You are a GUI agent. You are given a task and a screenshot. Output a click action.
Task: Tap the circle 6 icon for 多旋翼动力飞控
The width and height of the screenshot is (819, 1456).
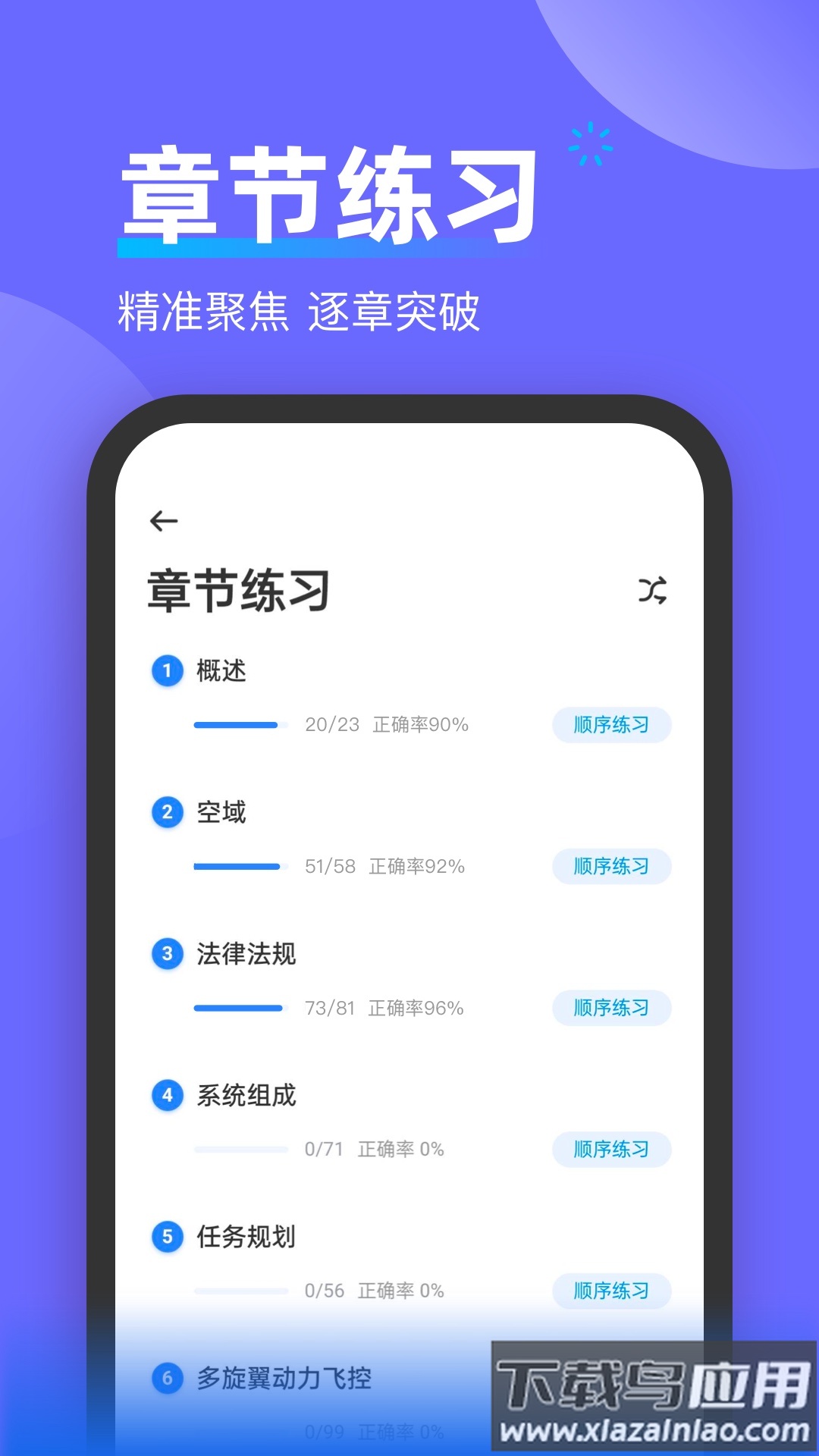(x=167, y=1377)
